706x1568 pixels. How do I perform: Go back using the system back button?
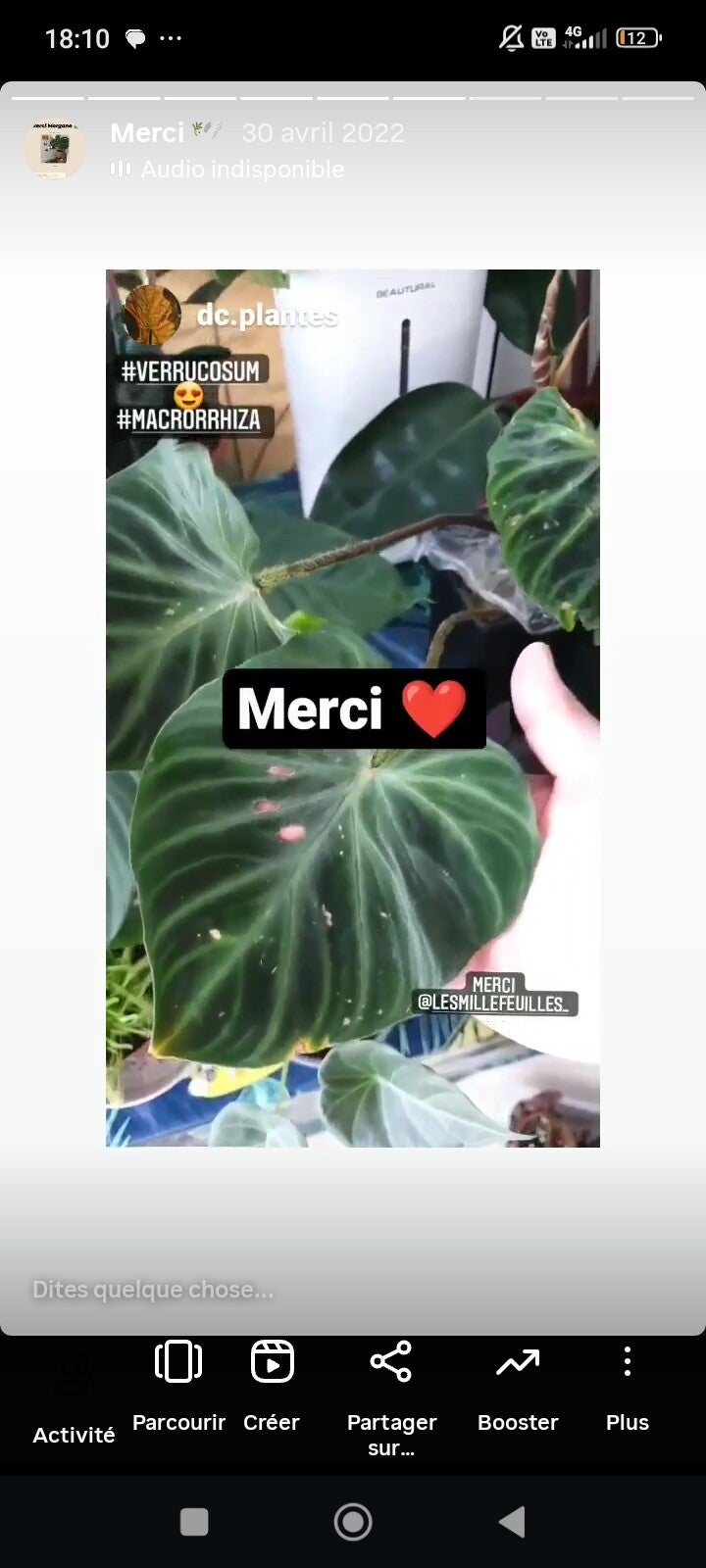coord(511,1521)
